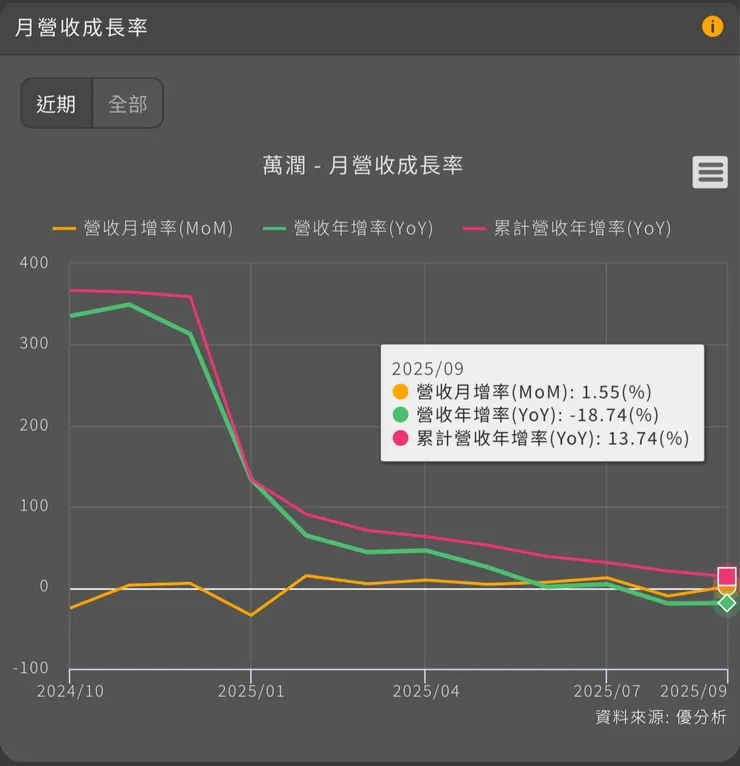Toggle the 營收月增率(MoM) legend series
This screenshot has width=740, height=766.
pos(143,228)
